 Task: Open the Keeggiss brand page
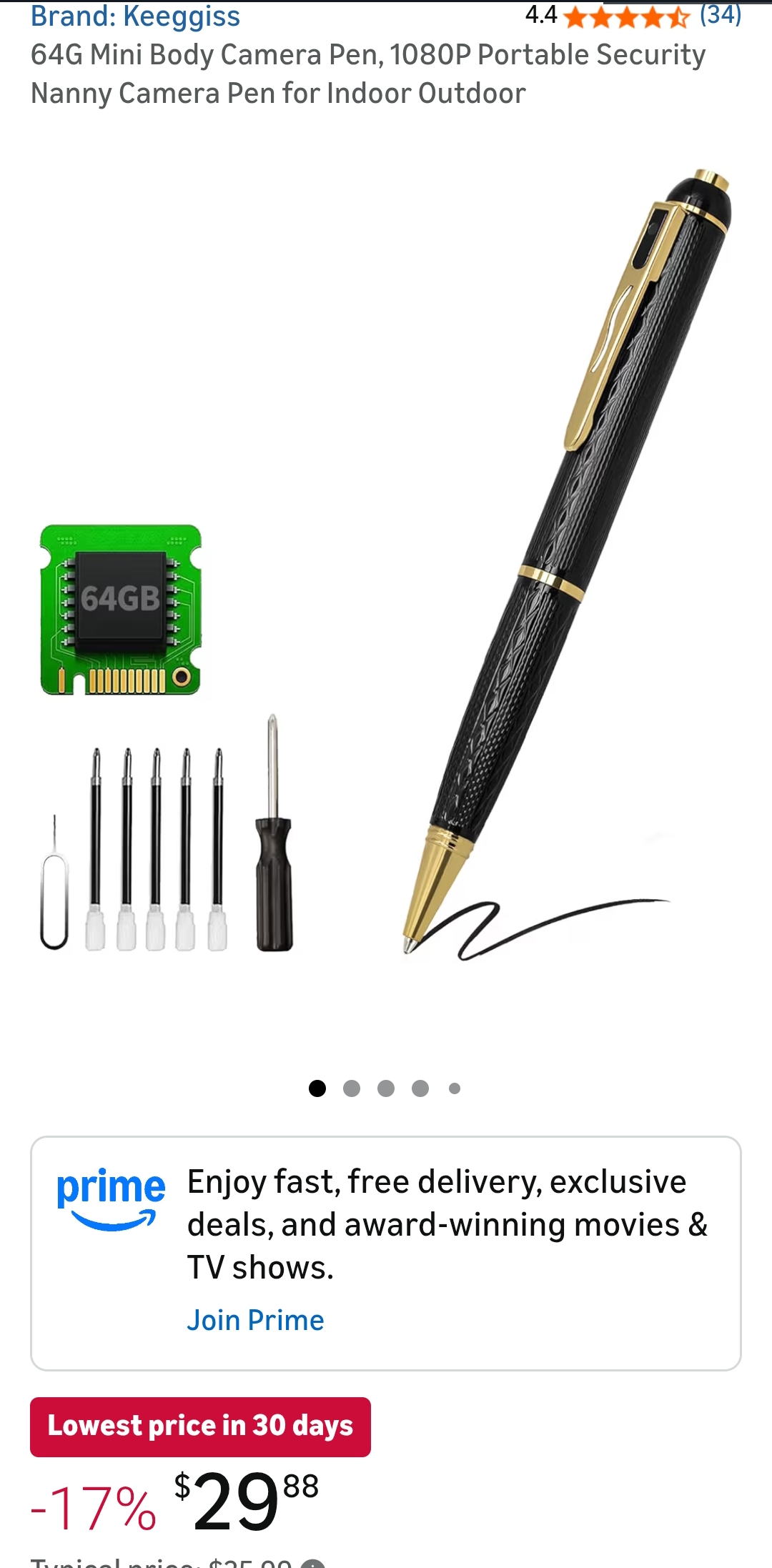(136, 15)
